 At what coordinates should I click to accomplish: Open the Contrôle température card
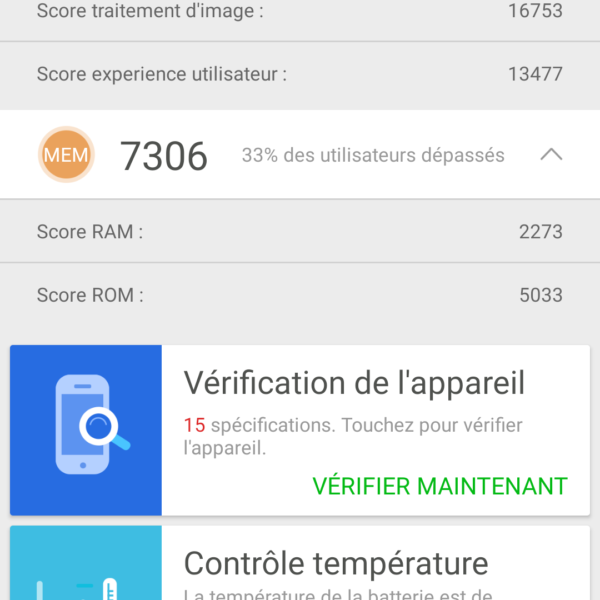(336, 564)
